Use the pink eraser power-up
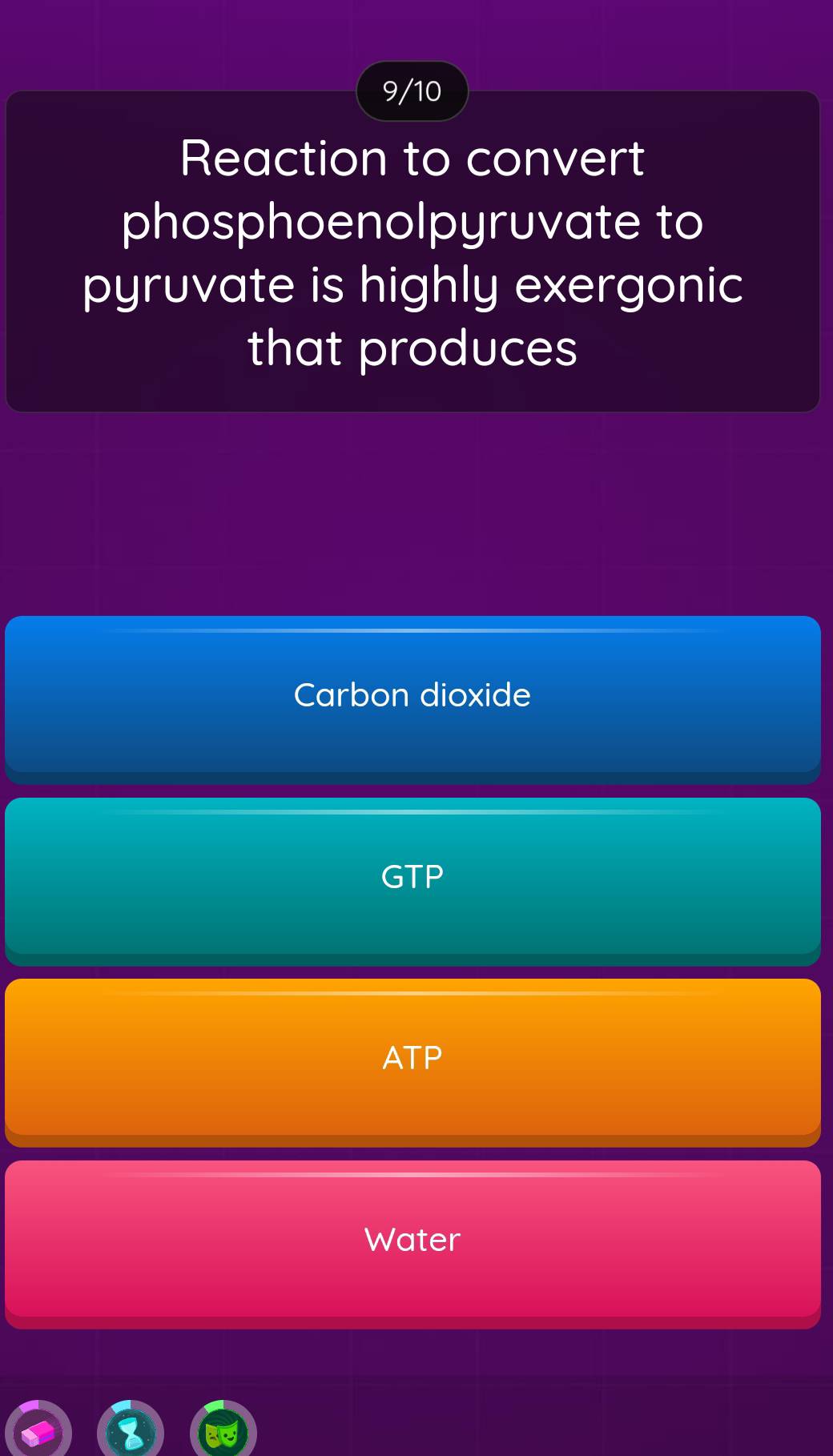 (x=38, y=1431)
